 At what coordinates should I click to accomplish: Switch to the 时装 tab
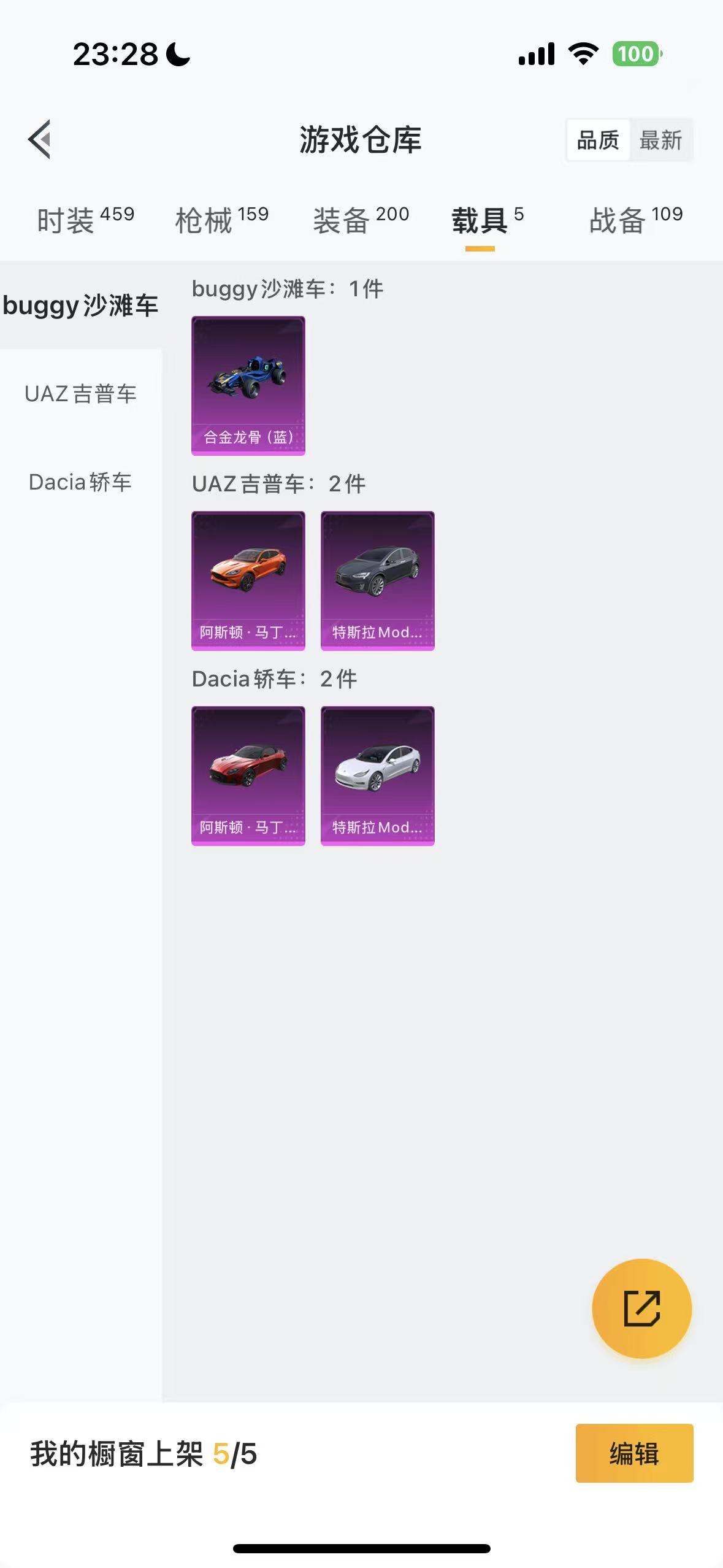(x=85, y=220)
